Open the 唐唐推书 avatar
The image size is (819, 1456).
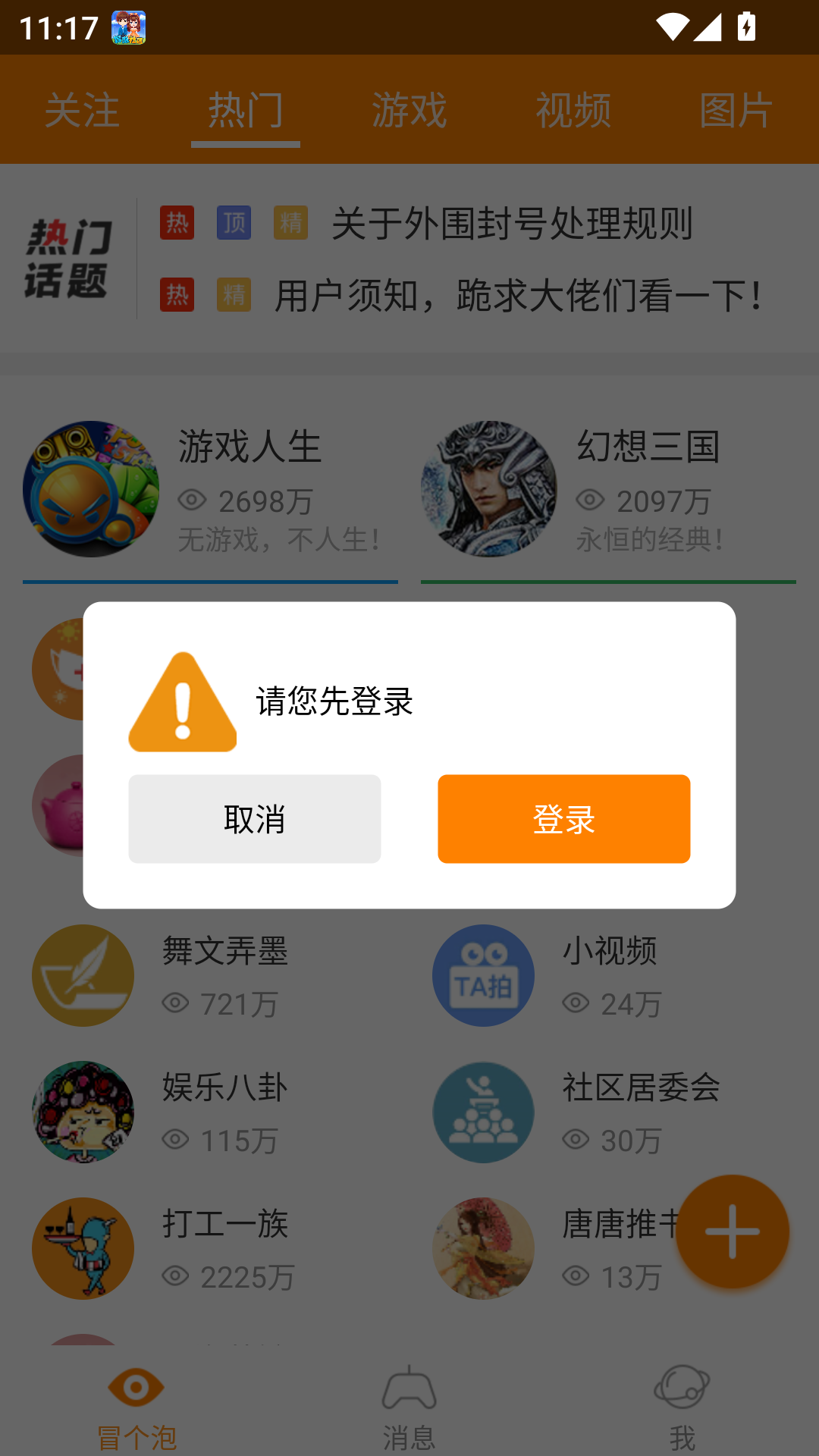(483, 1247)
